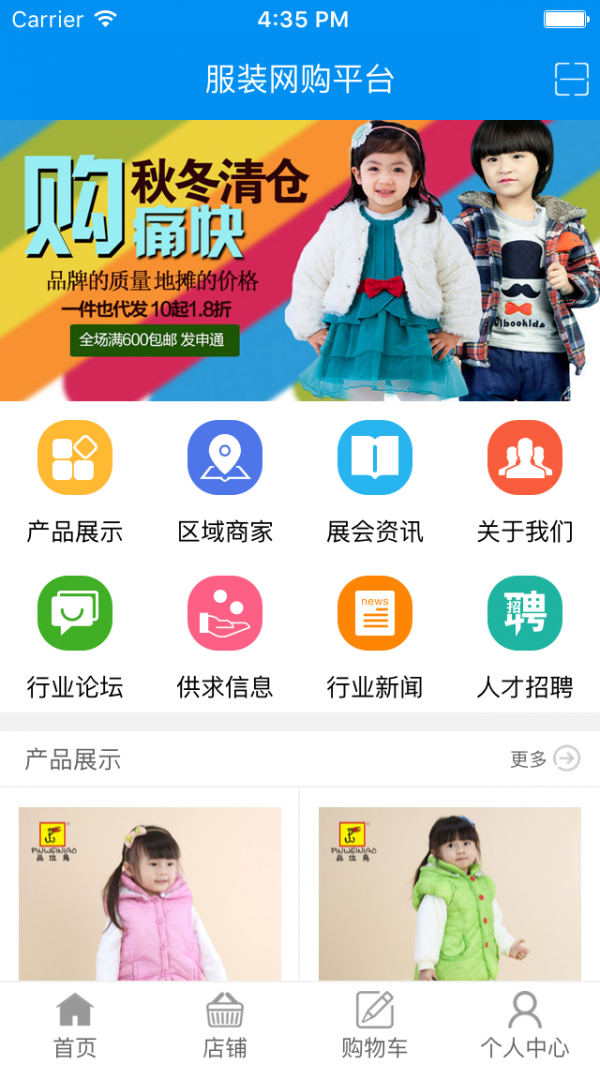Open the scan icon in the header
This screenshot has height=1065, width=600.
point(571,79)
